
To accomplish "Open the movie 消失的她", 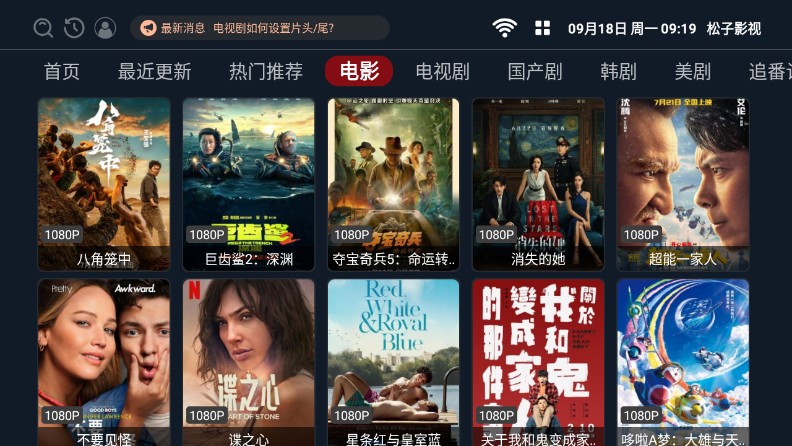I will click(x=539, y=184).
